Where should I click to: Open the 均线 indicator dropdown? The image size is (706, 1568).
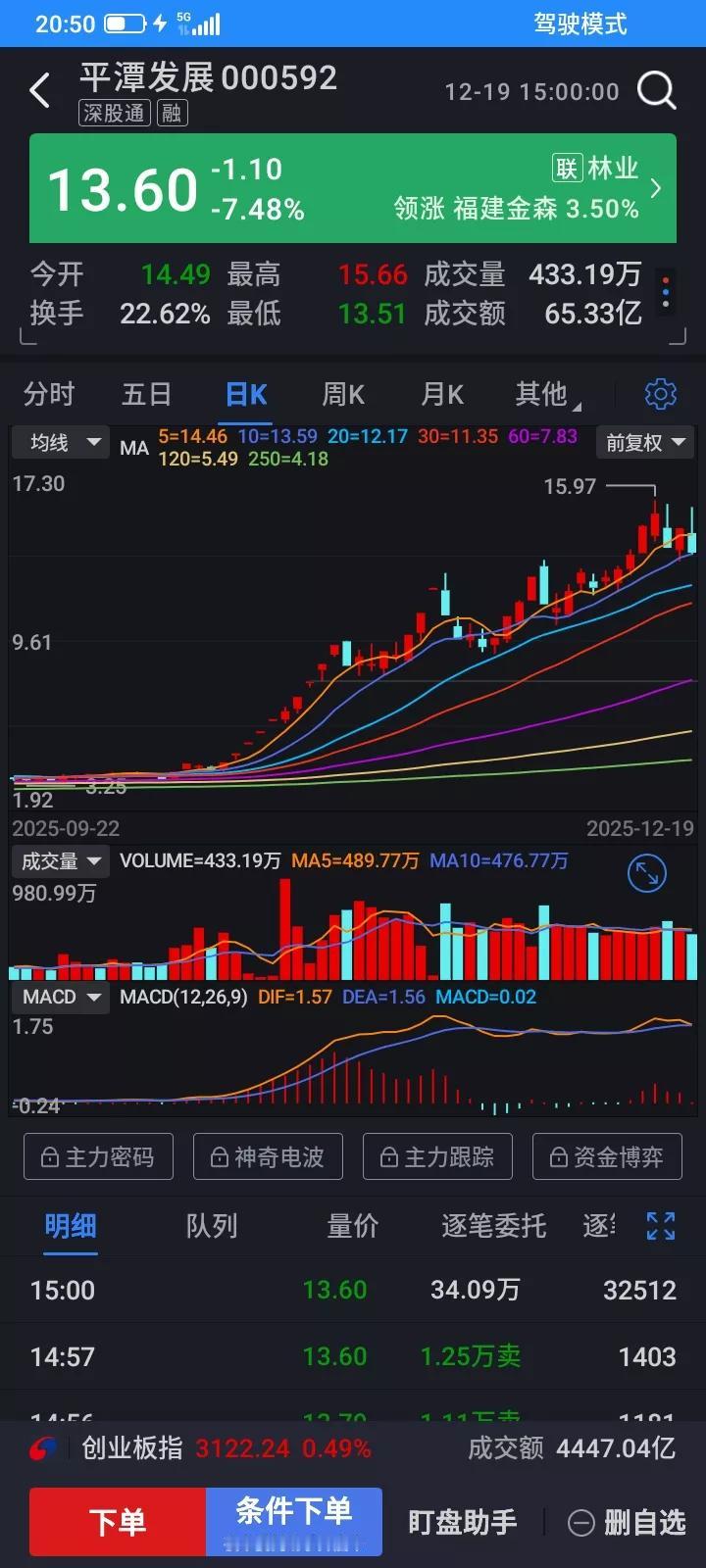[60, 443]
